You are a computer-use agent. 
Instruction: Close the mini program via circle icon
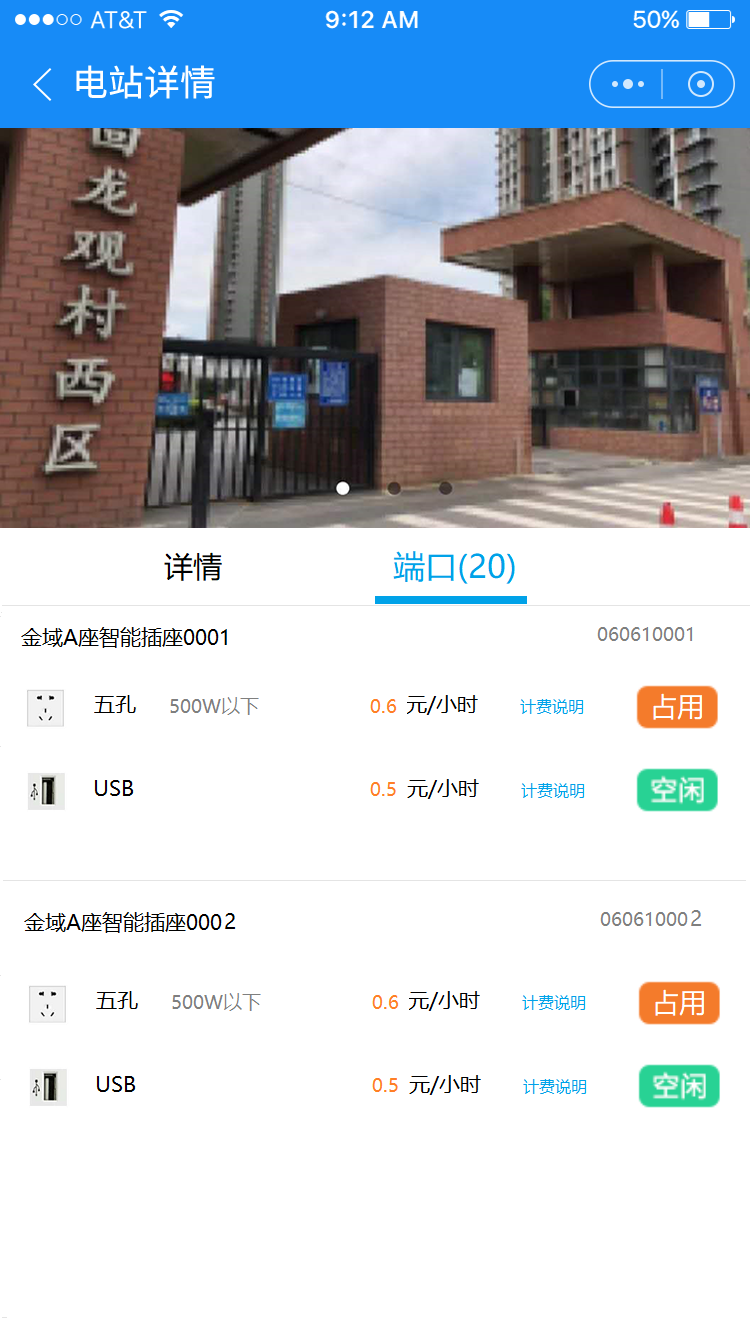[701, 84]
